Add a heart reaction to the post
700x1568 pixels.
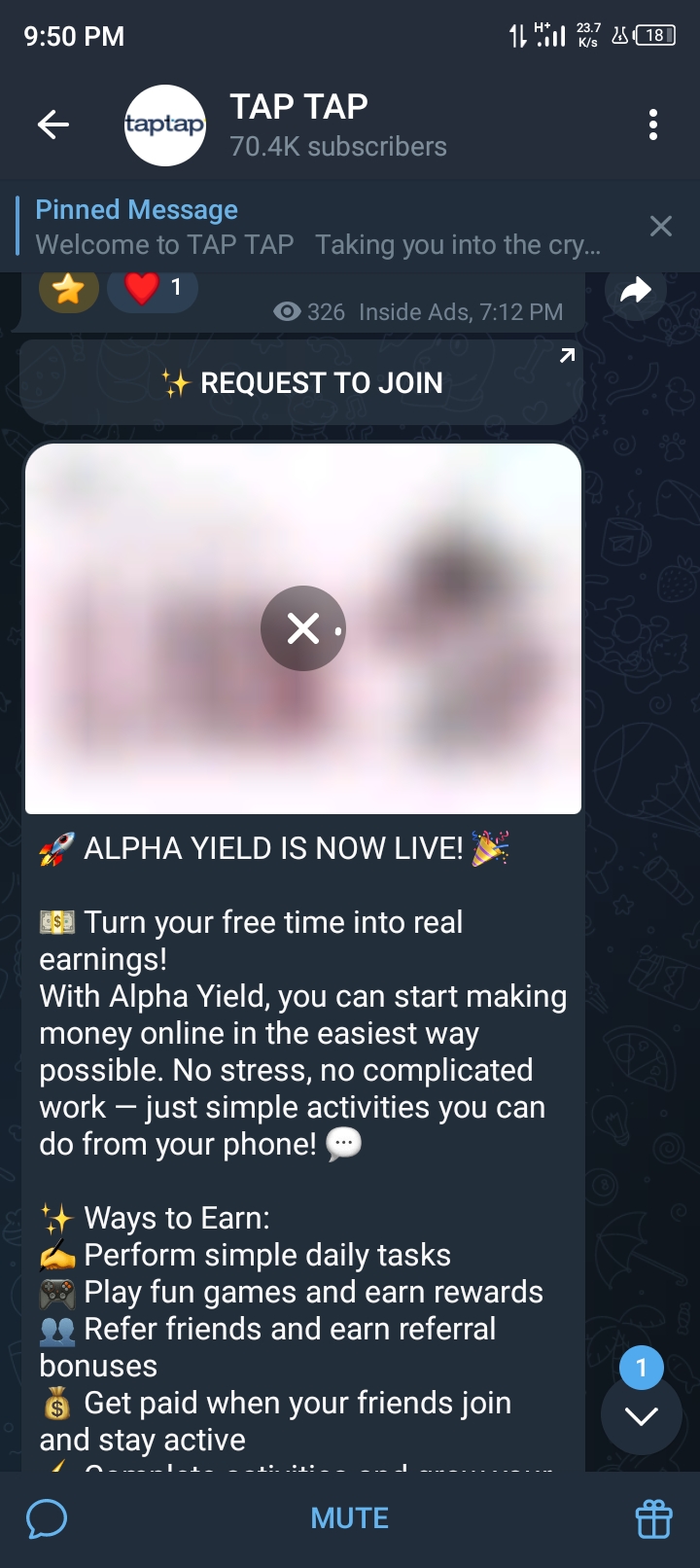coord(153,288)
